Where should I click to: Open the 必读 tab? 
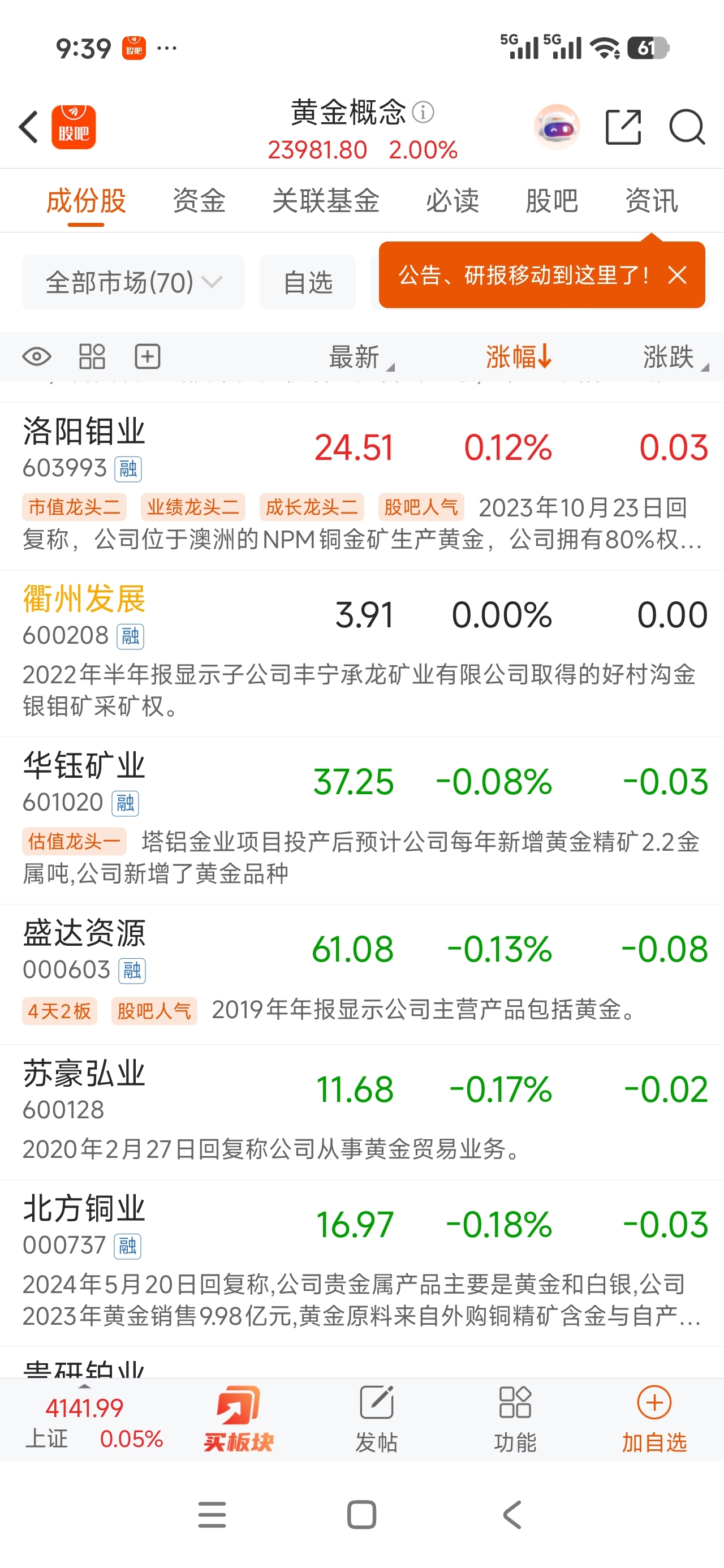tap(452, 201)
